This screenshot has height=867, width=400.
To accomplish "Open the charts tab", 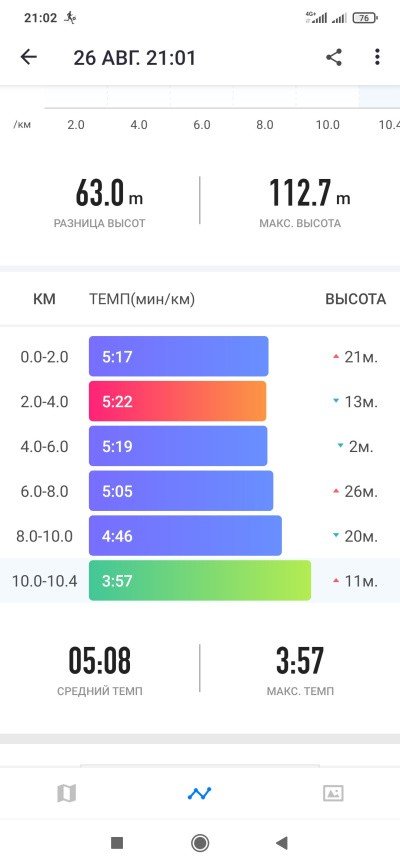I will (x=199, y=793).
